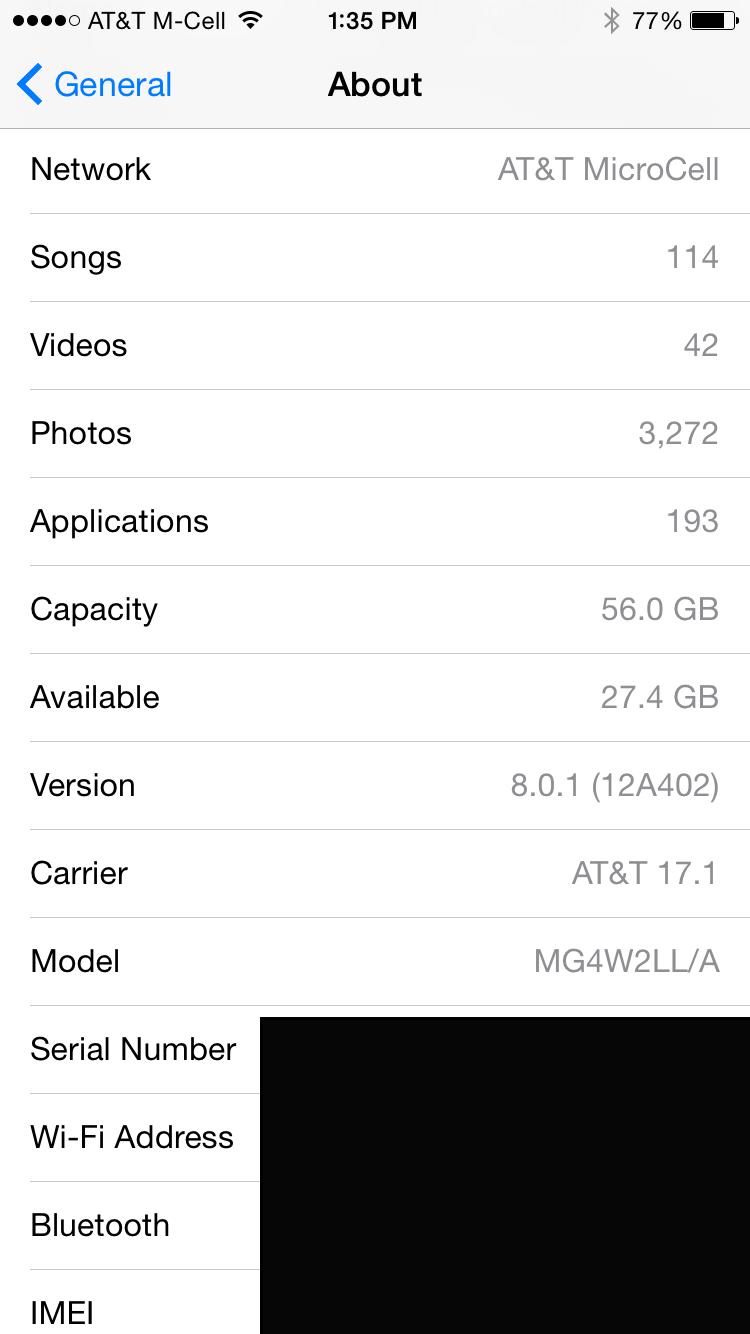Tap the Capacity row showing 56.0 GB
Image resolution: width=750 pixels, height=1334 pixels.
375,609
